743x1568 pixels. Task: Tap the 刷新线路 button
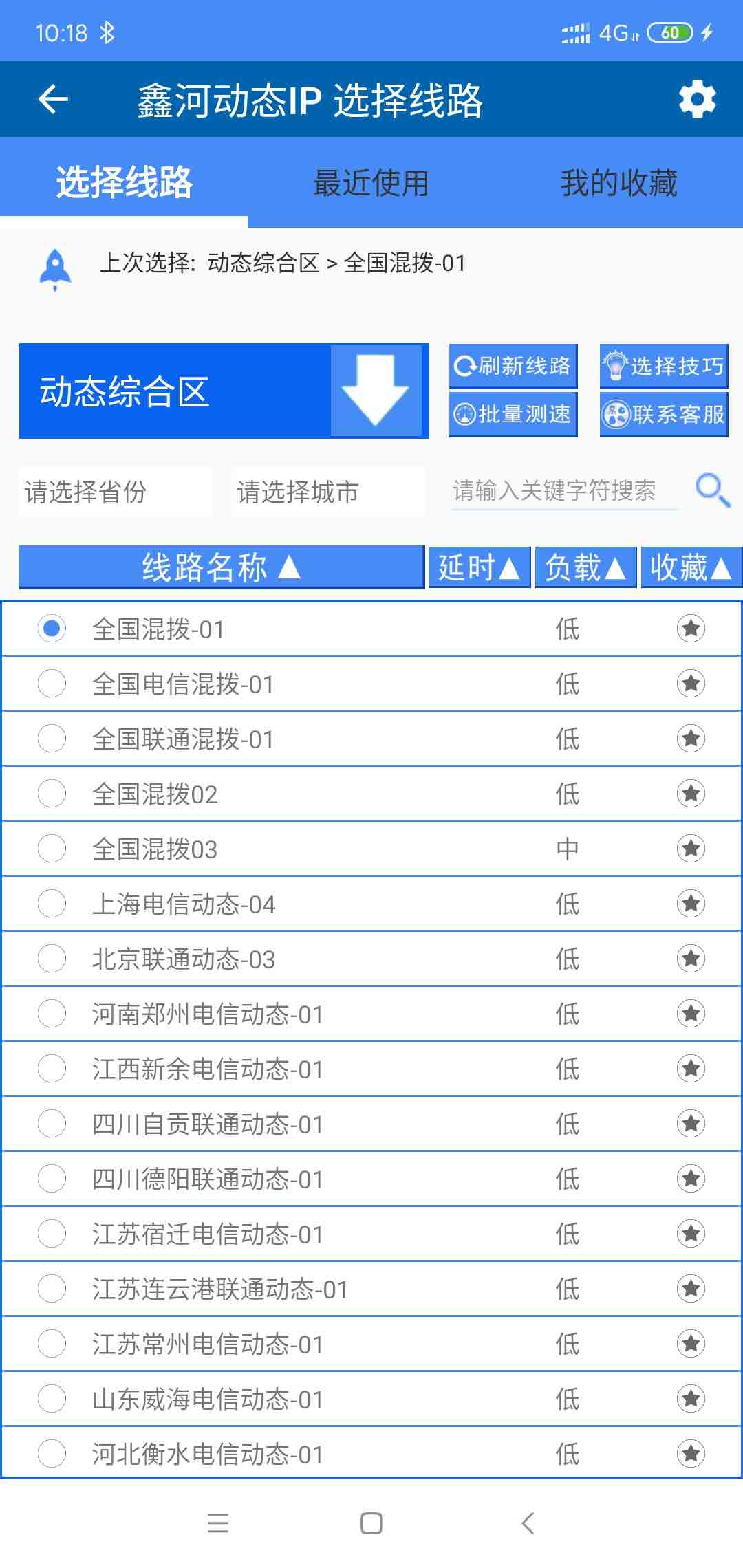513,366
